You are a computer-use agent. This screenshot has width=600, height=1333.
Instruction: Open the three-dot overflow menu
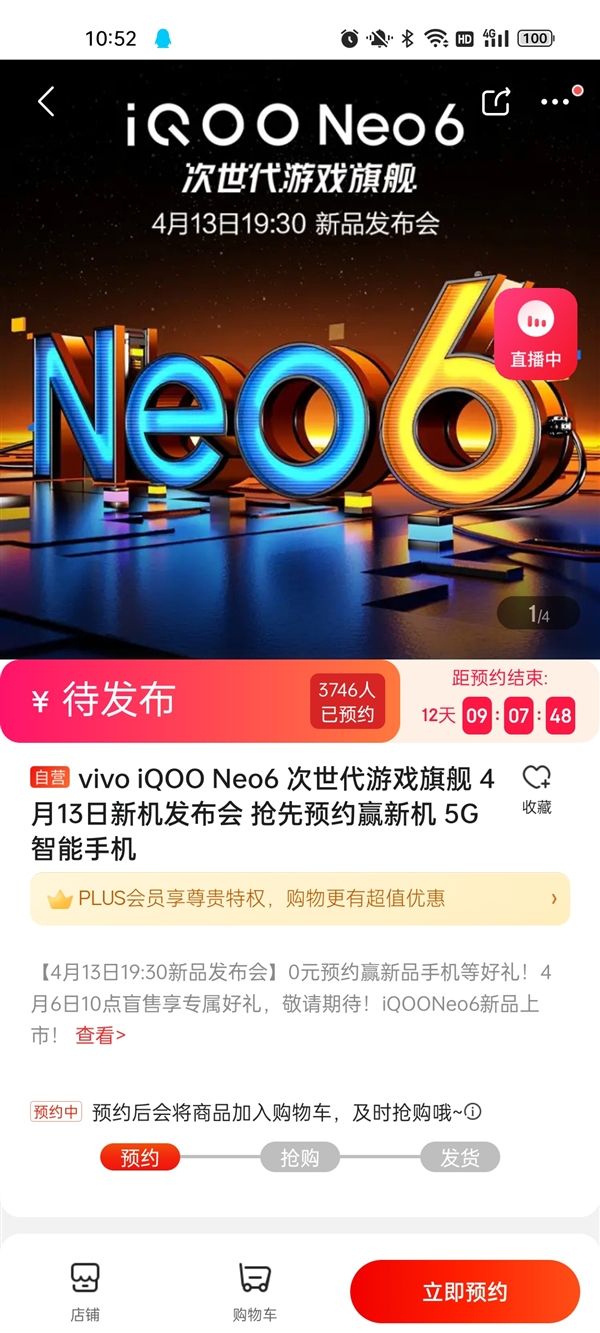click(554, 102)
